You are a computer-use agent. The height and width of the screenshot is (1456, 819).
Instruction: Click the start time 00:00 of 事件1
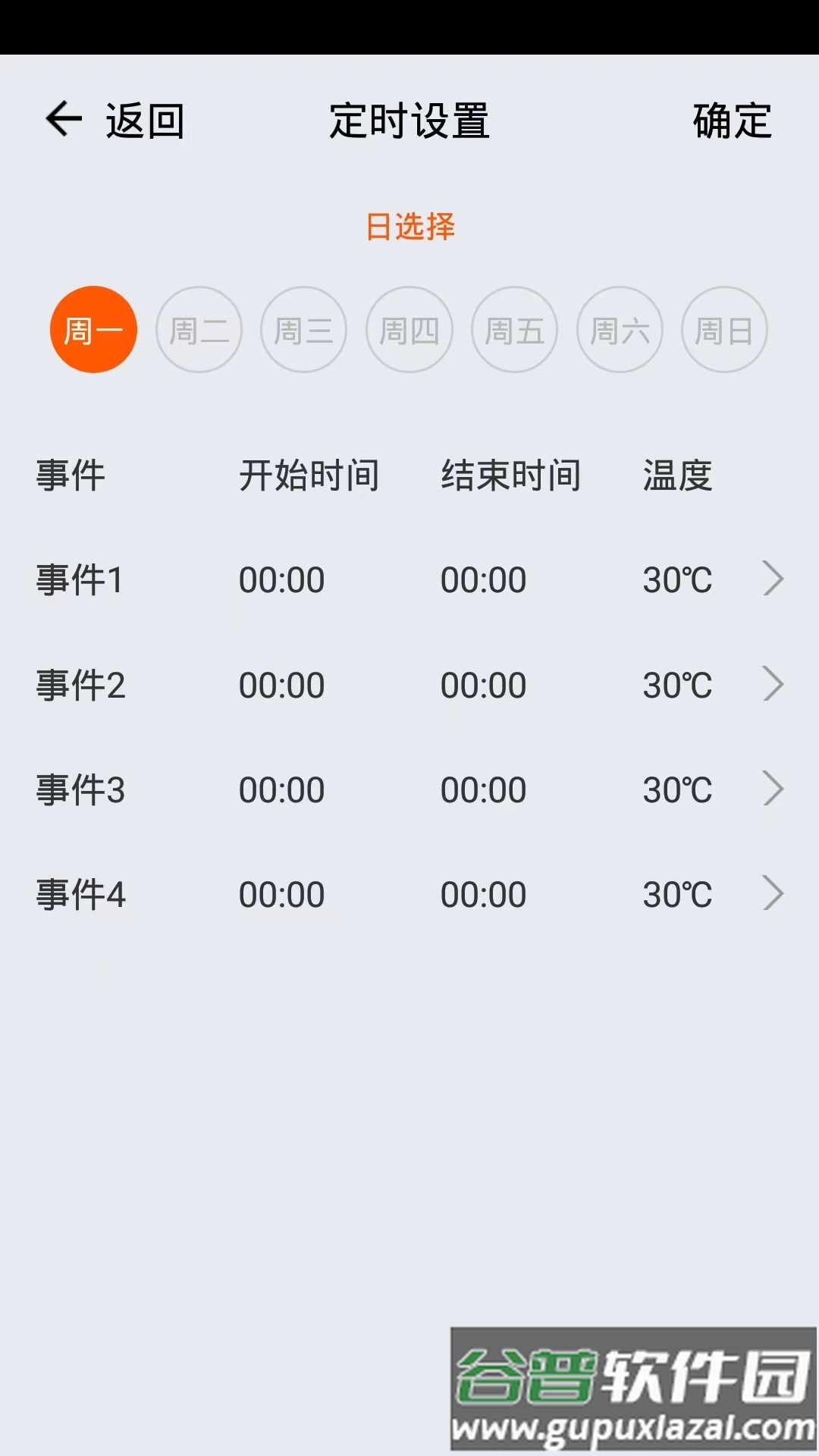282,579
